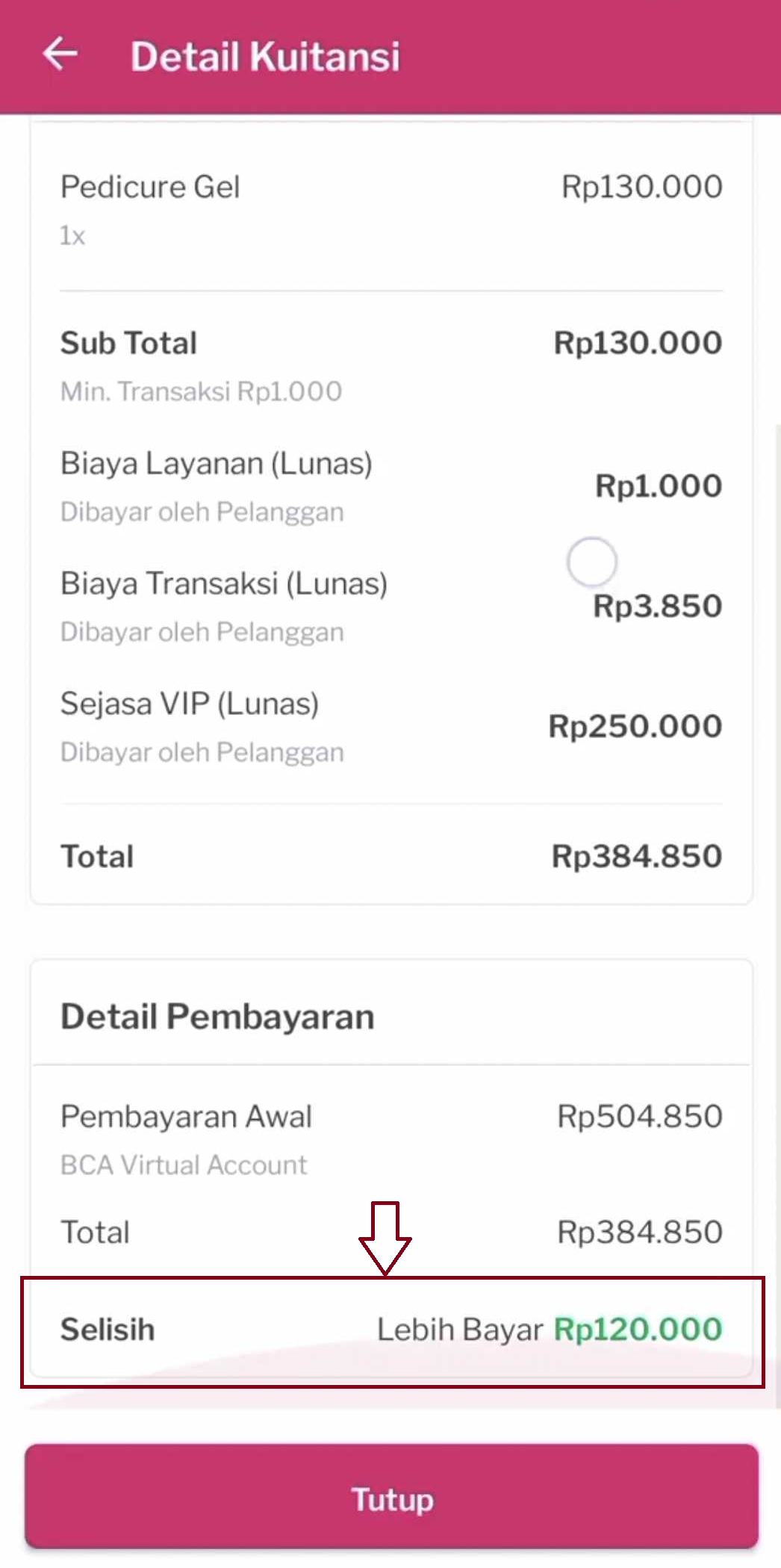Click the Biaya Layanan (Lunas) label
Image resolution: width=781 pixels, height=1568 pixels.
217,463
